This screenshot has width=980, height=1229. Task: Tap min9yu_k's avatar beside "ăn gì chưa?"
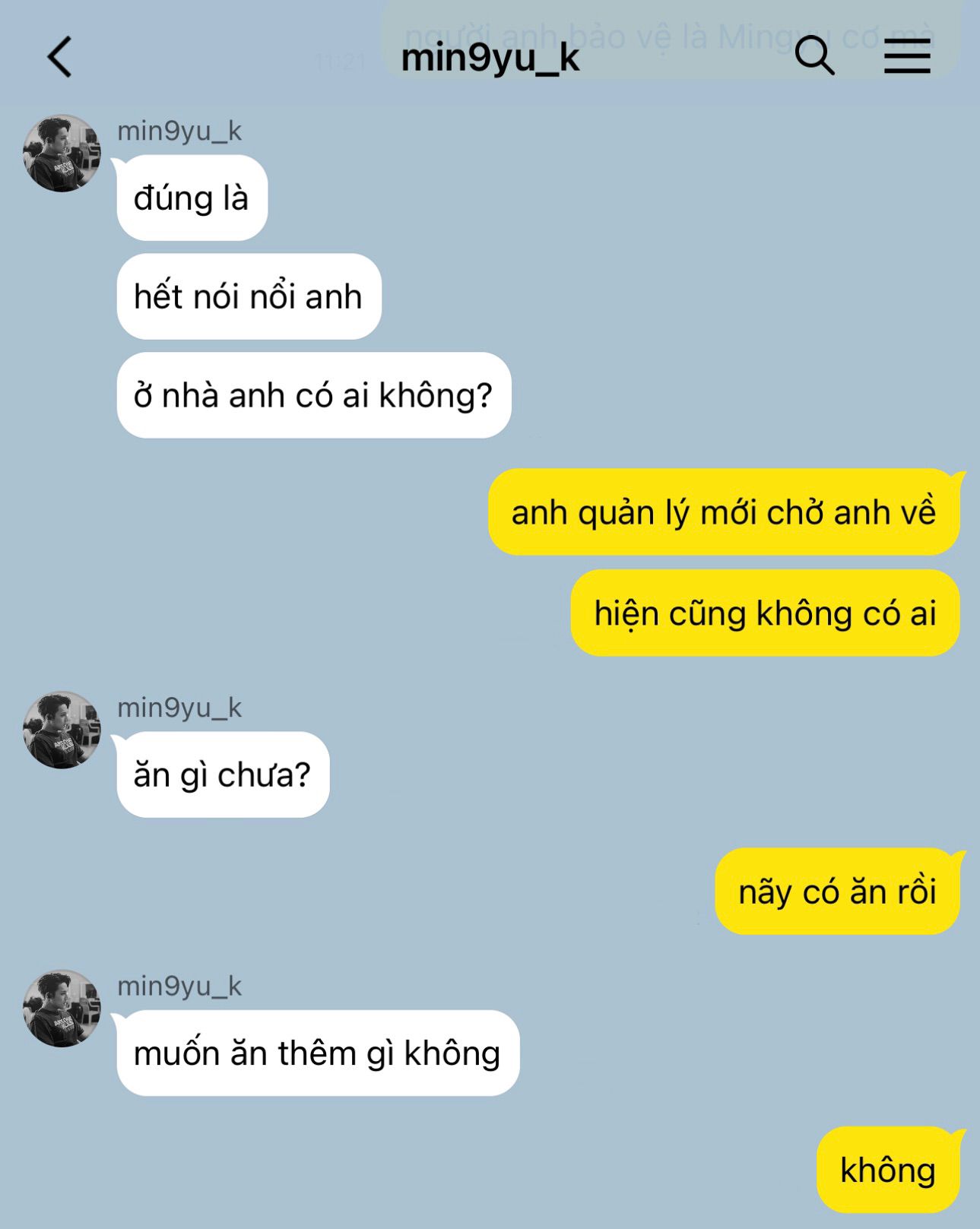coord(62,730)
